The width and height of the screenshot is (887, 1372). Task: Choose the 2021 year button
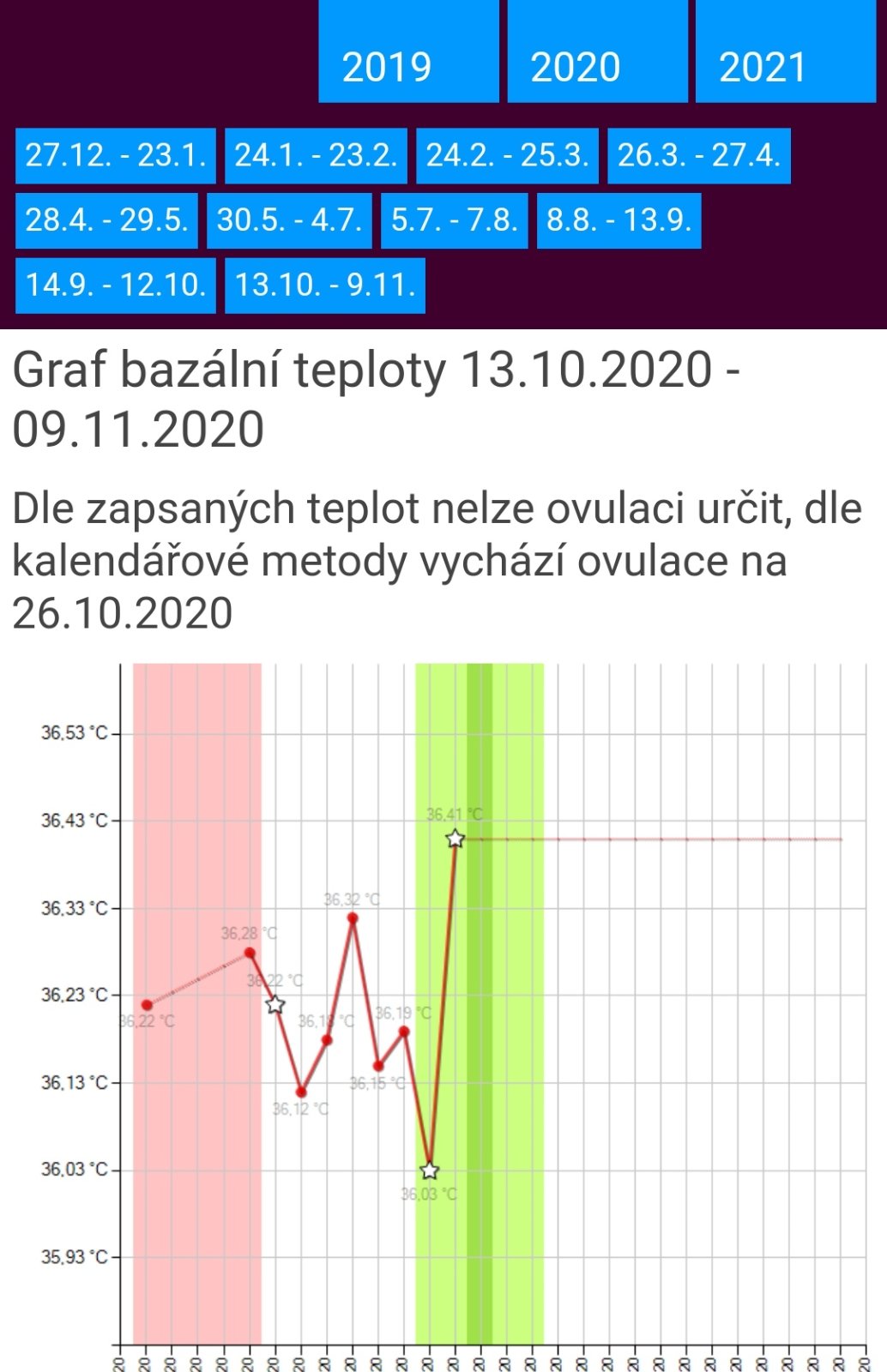pos(785,51)
